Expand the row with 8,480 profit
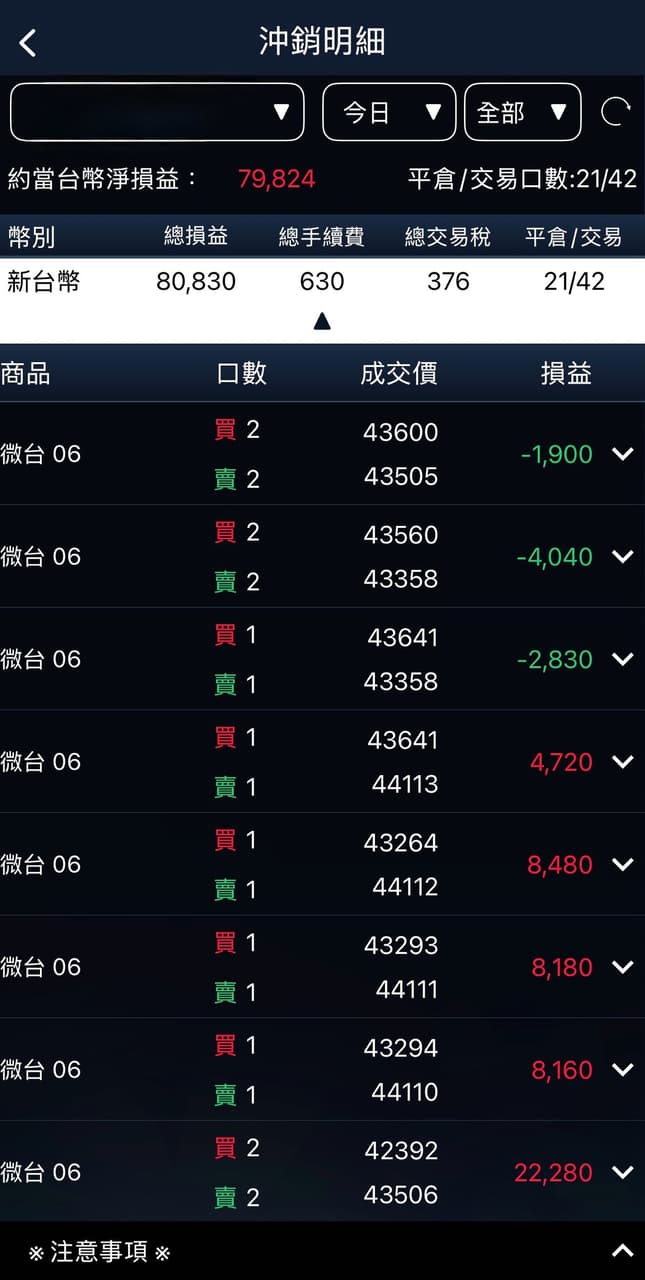The height and width of the screenshot is (1280, 645). [622, 864]
